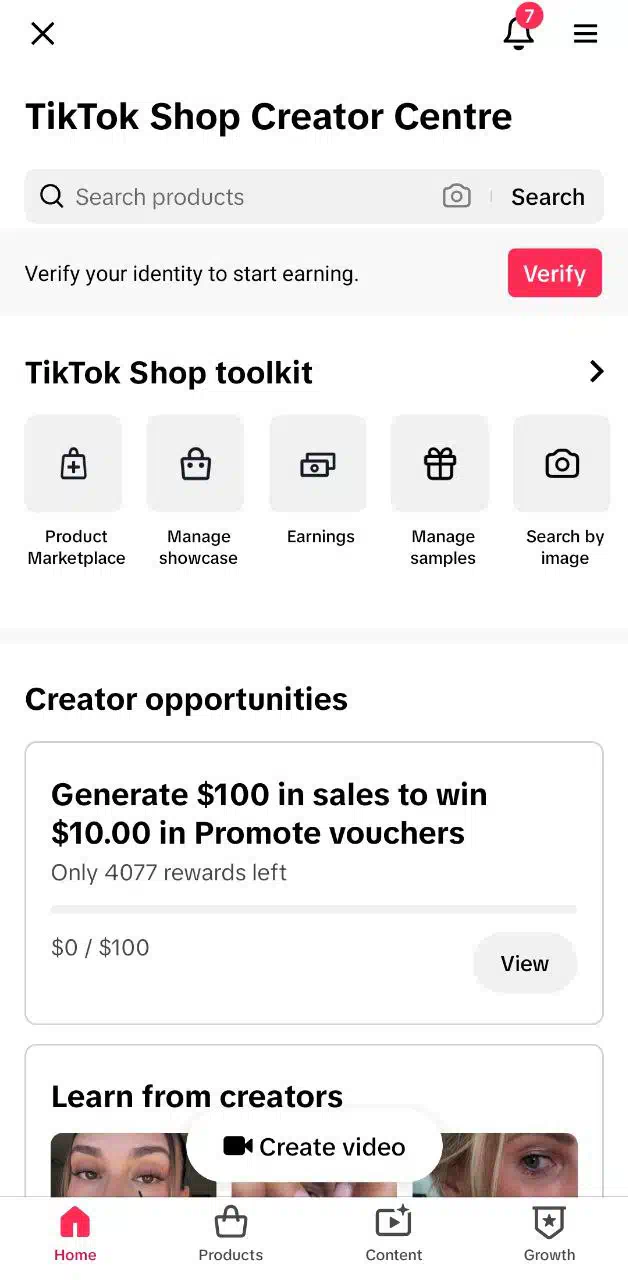Tap the Search button
The height and width of the screenshot is (1280, 628).
pos(548,197)
